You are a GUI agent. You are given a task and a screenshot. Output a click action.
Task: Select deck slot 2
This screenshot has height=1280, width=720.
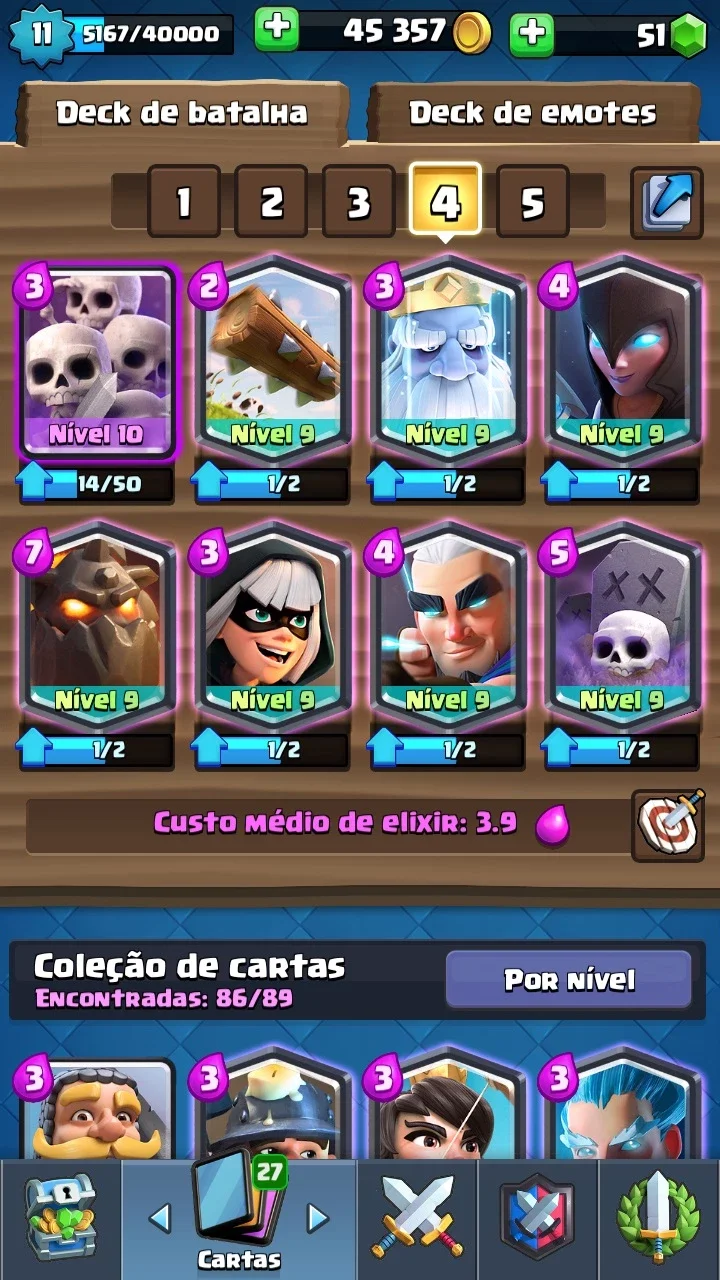(x=271, y=201)
